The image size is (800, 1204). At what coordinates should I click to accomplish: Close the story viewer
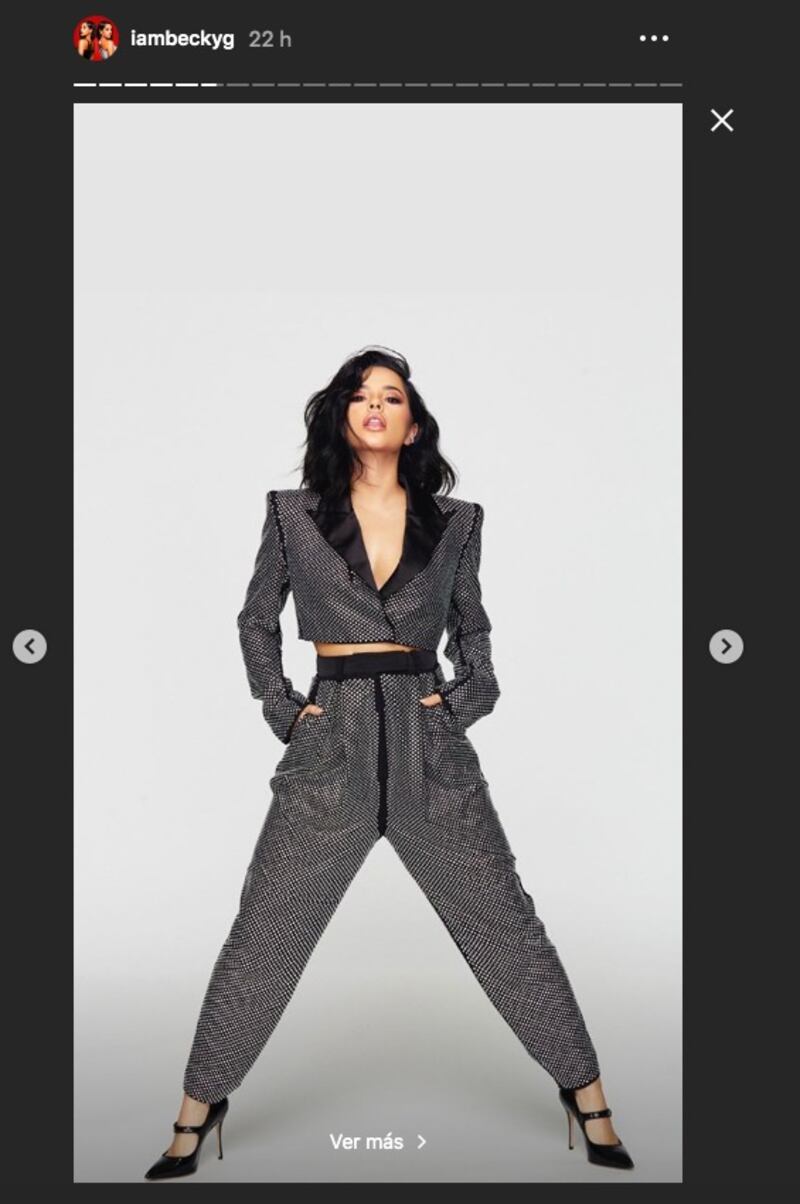(x=722, y=121)
